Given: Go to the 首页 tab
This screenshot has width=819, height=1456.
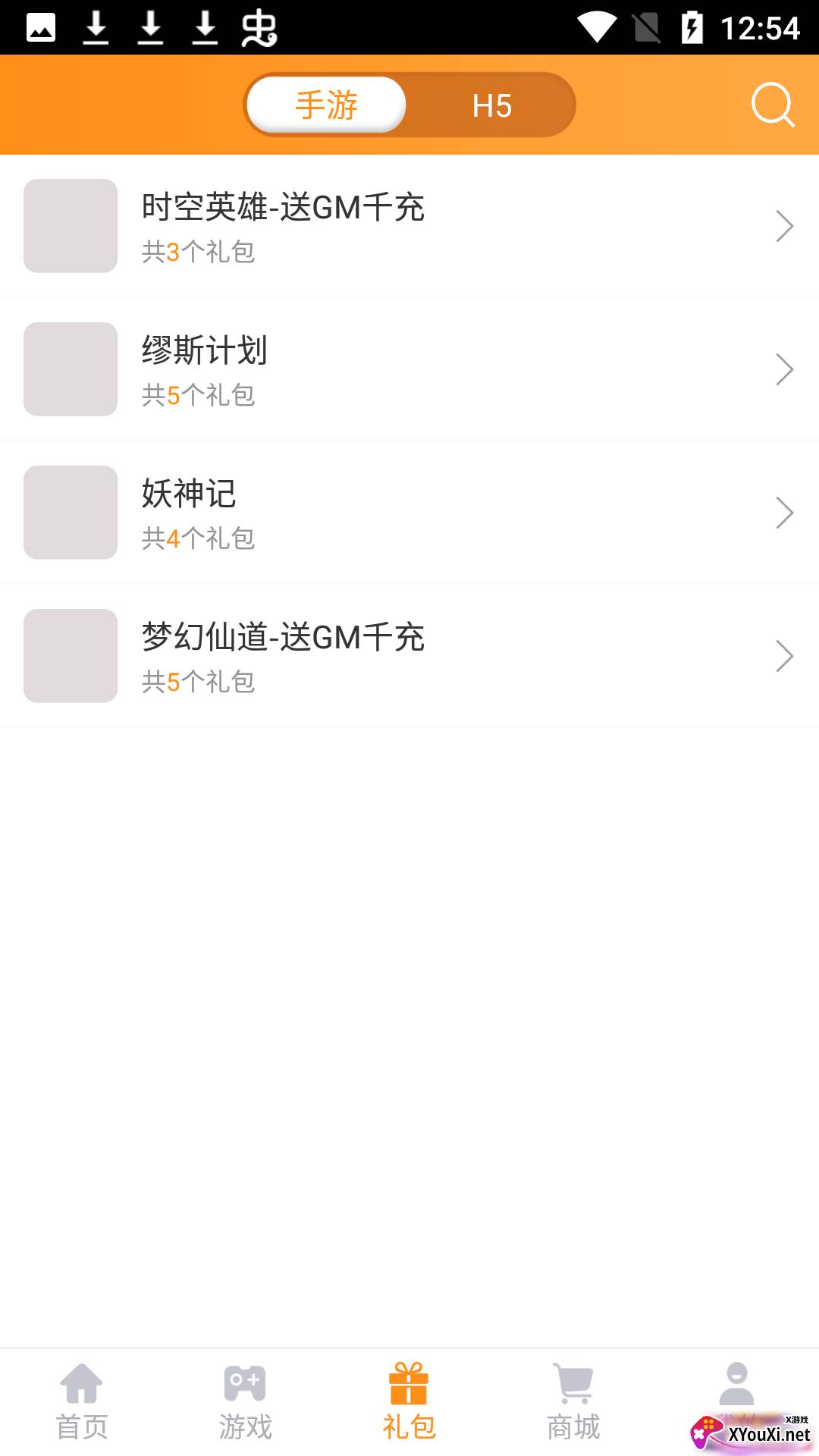Looking at the screenshot, I should [82, 1401].
